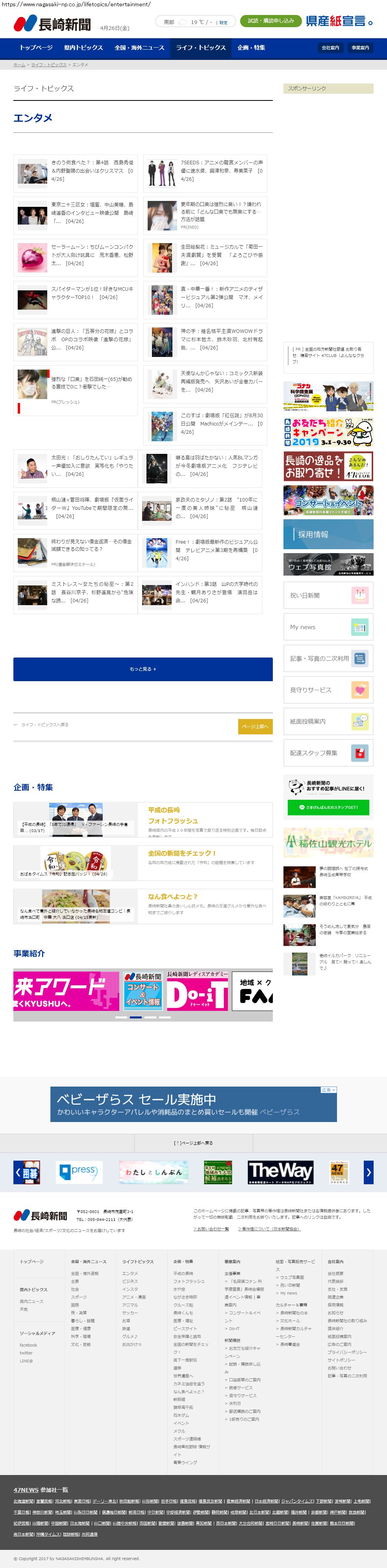Open the トップページ navigation tab
This screenshot has height=1568, width=387.
coord(36,48)
